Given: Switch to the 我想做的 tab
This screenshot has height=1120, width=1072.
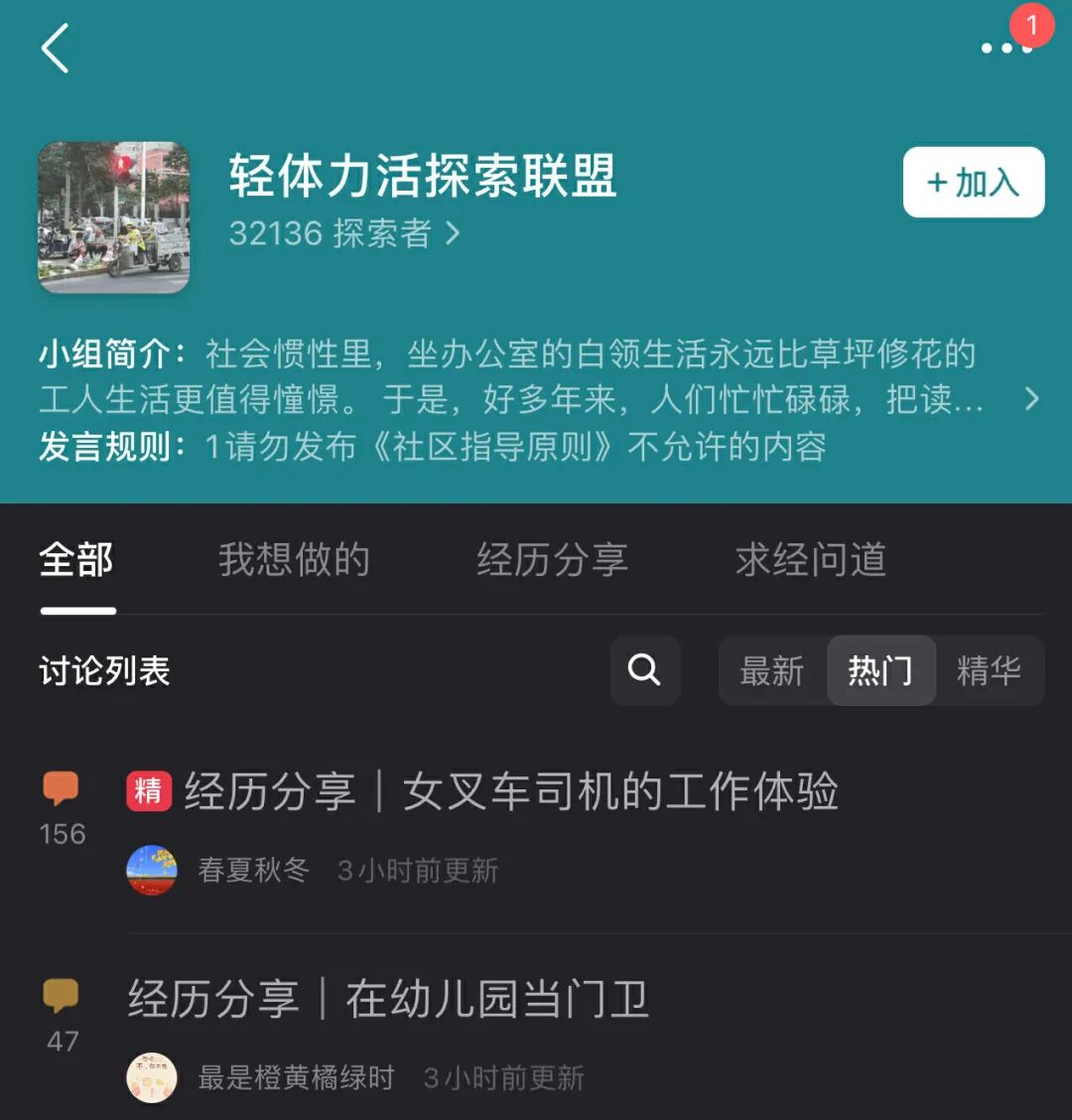Looking at the screenshot, I should (x=294, y=560).
